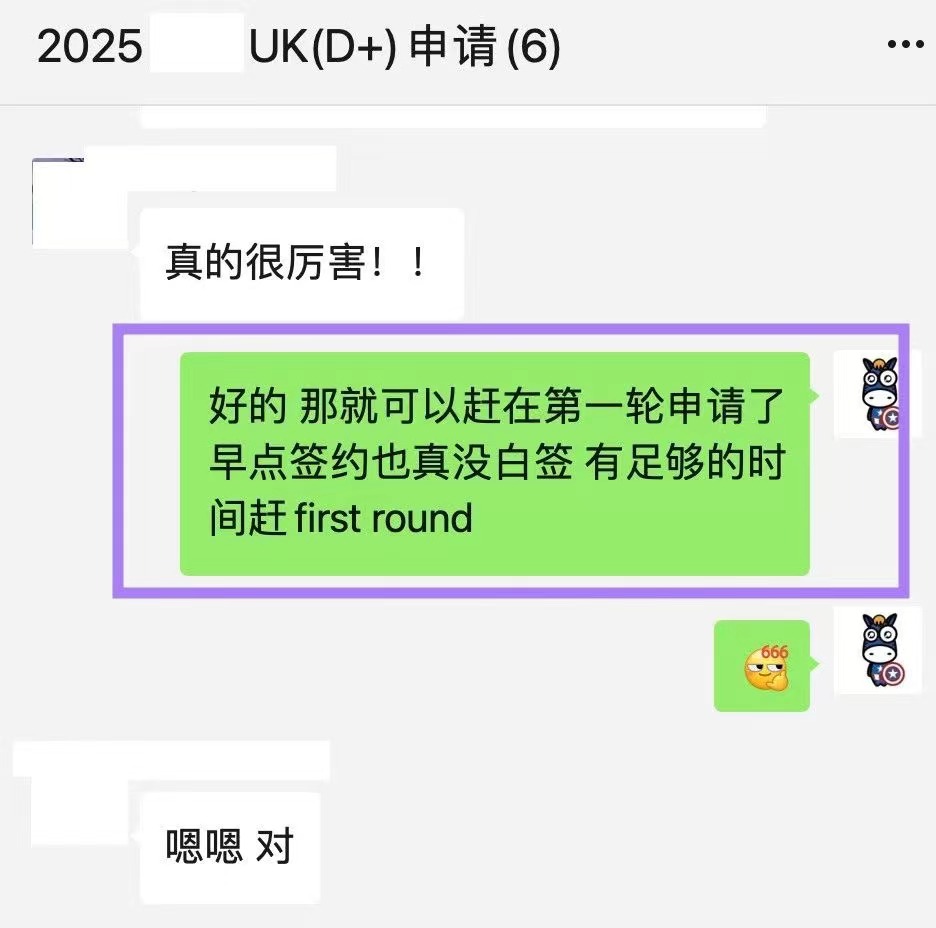Open sender avatar beside the 666 emoji message
The image size is (936, 928).
click(x=879, y=651)
